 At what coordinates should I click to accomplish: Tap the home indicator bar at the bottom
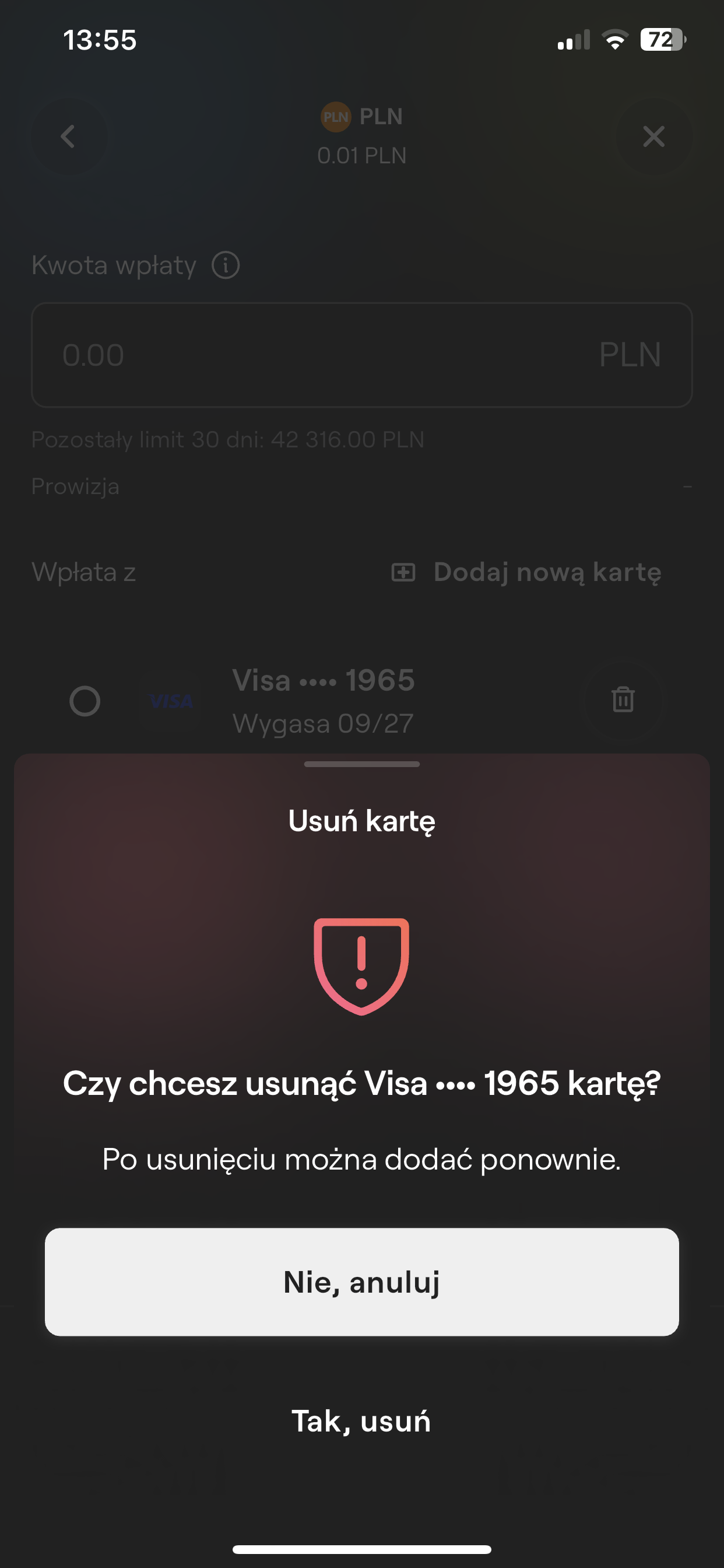(361, 1550)
